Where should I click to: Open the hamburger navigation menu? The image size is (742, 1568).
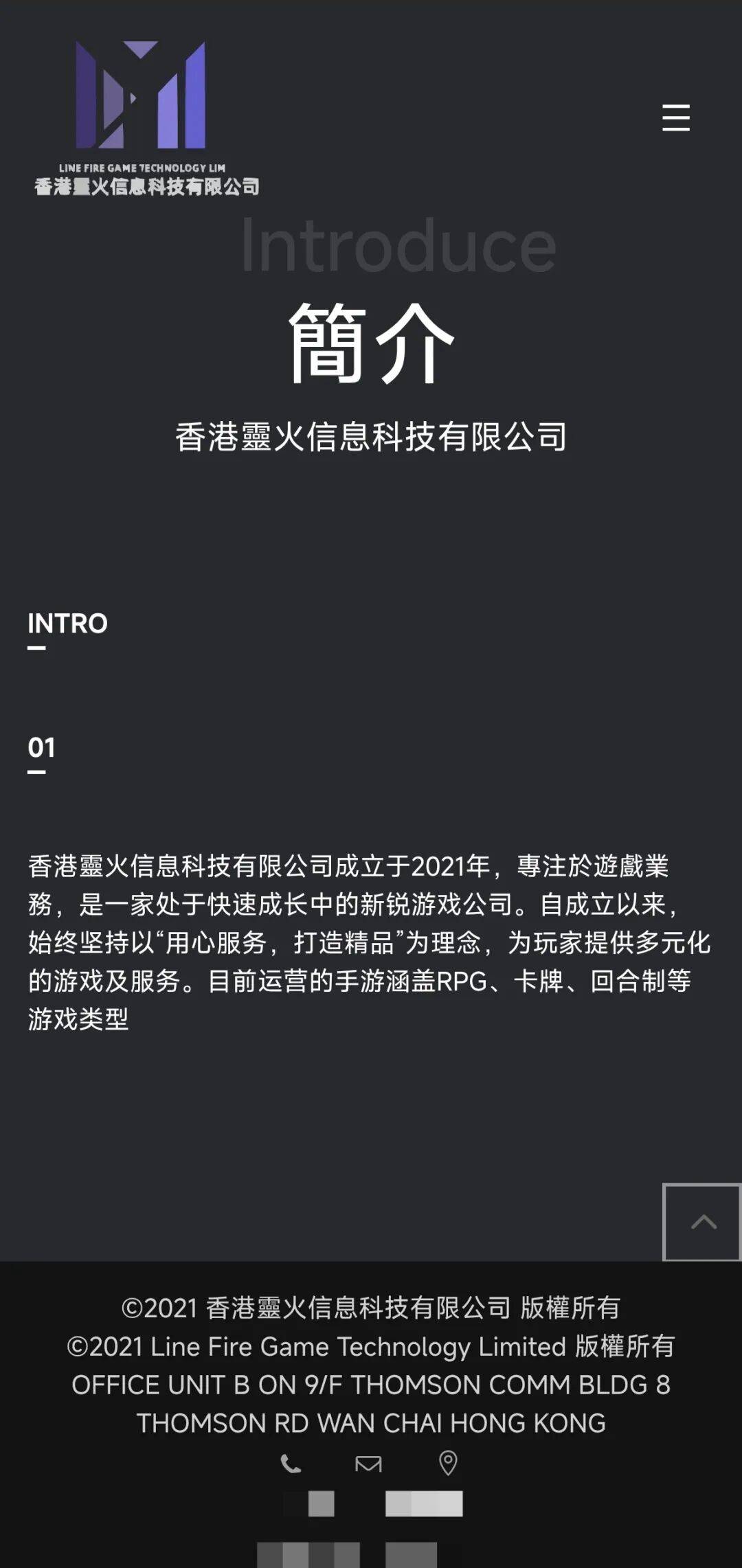pos(675,117)
